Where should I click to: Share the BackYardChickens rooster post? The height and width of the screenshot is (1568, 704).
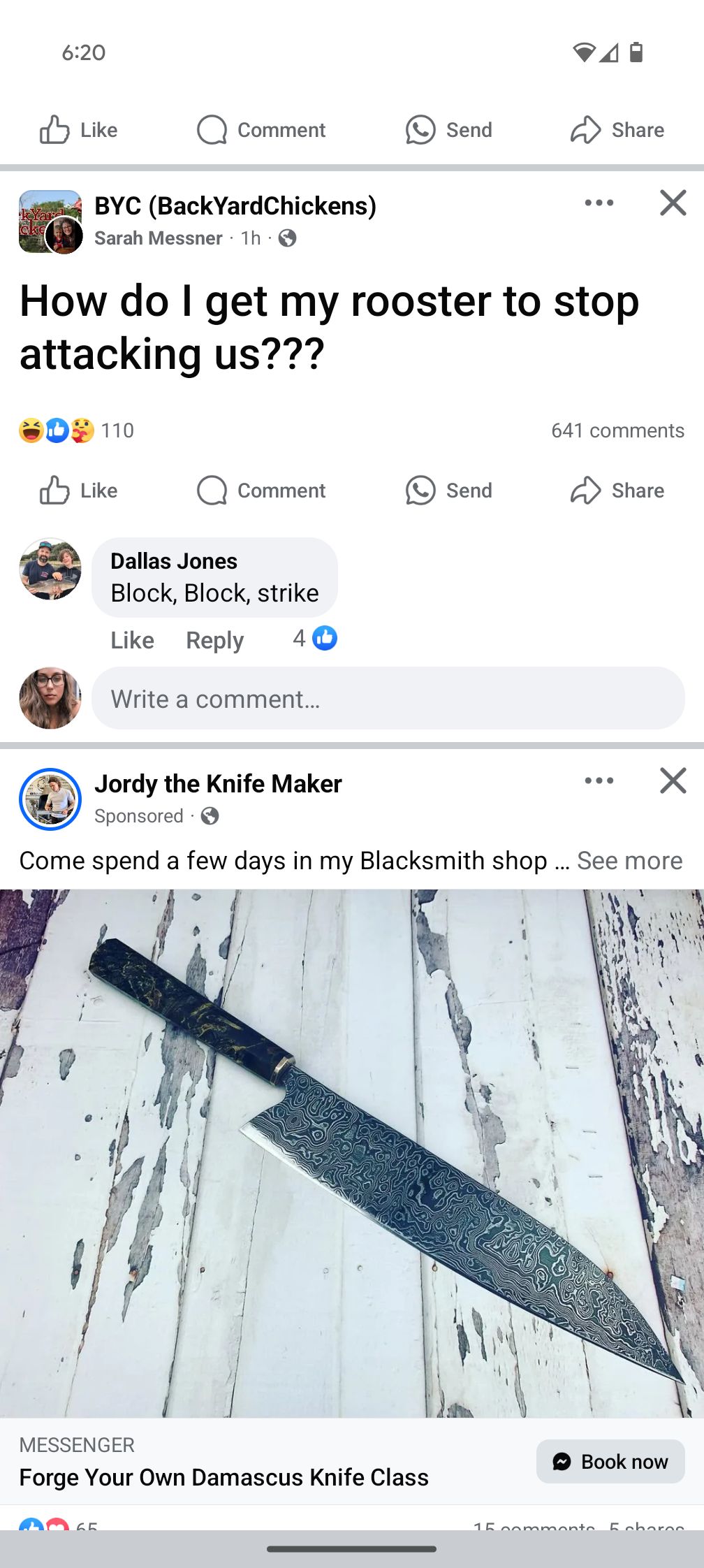[617, 491]
